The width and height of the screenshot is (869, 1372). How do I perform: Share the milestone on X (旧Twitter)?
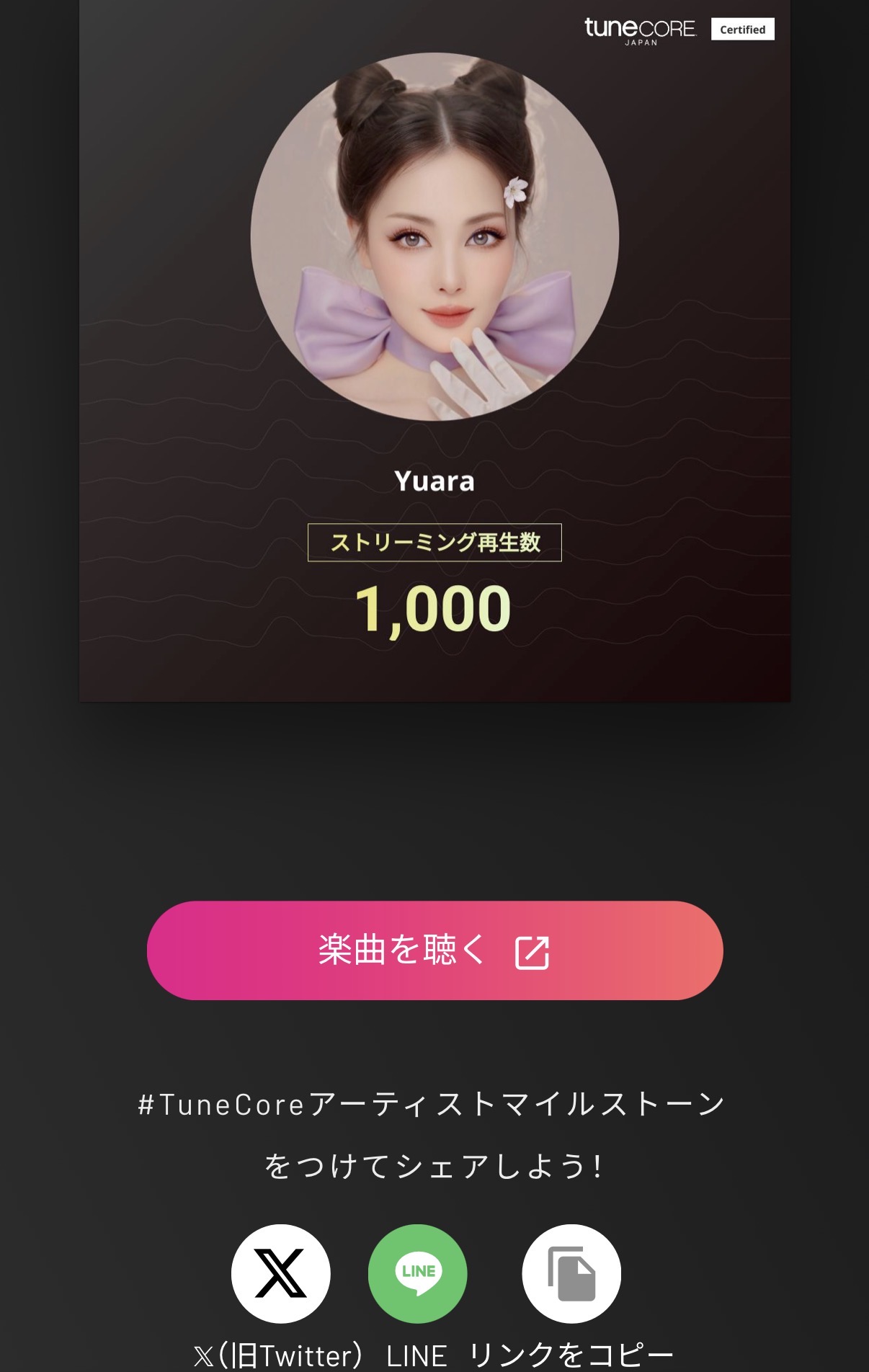[280, 1273]
